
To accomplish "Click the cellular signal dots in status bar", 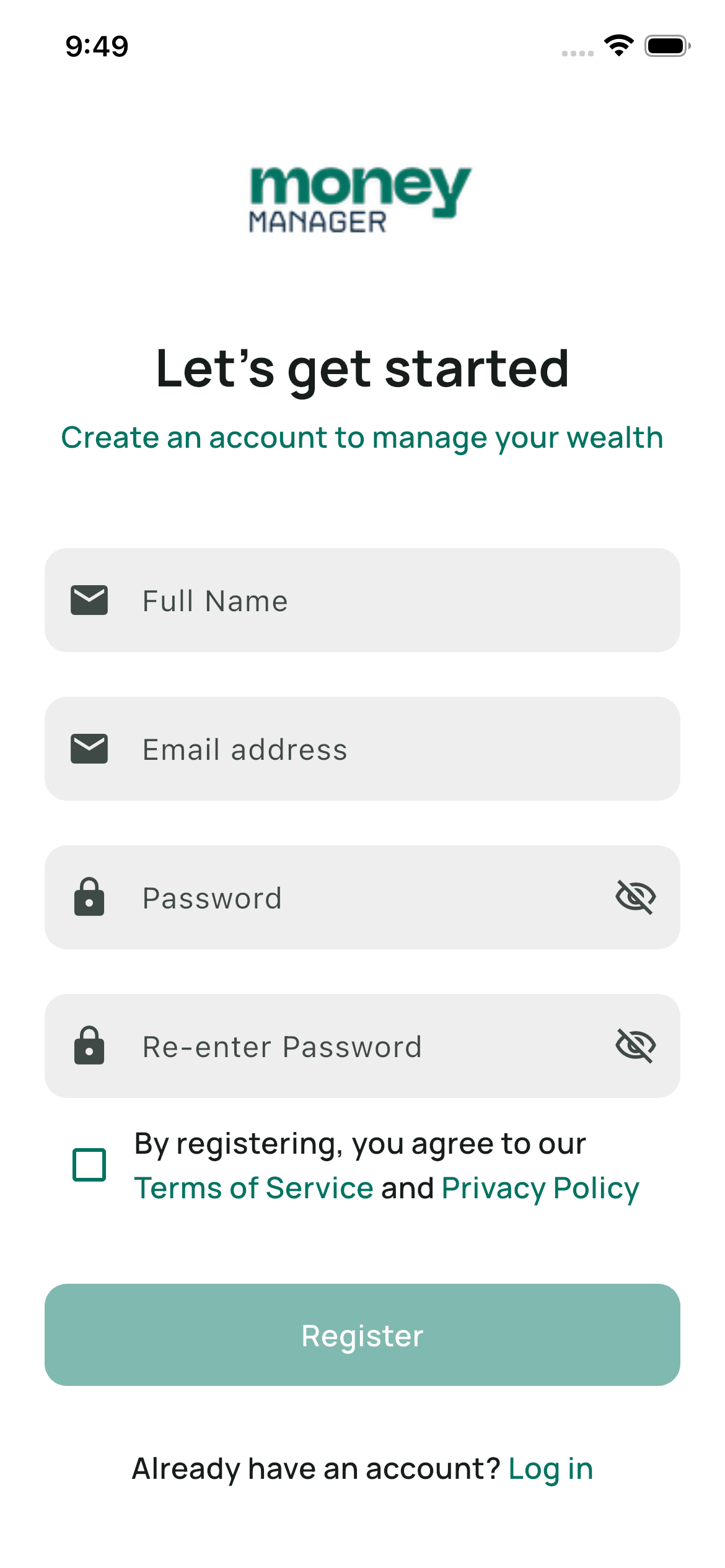I will pyautogui.click(x=576, y=54).
